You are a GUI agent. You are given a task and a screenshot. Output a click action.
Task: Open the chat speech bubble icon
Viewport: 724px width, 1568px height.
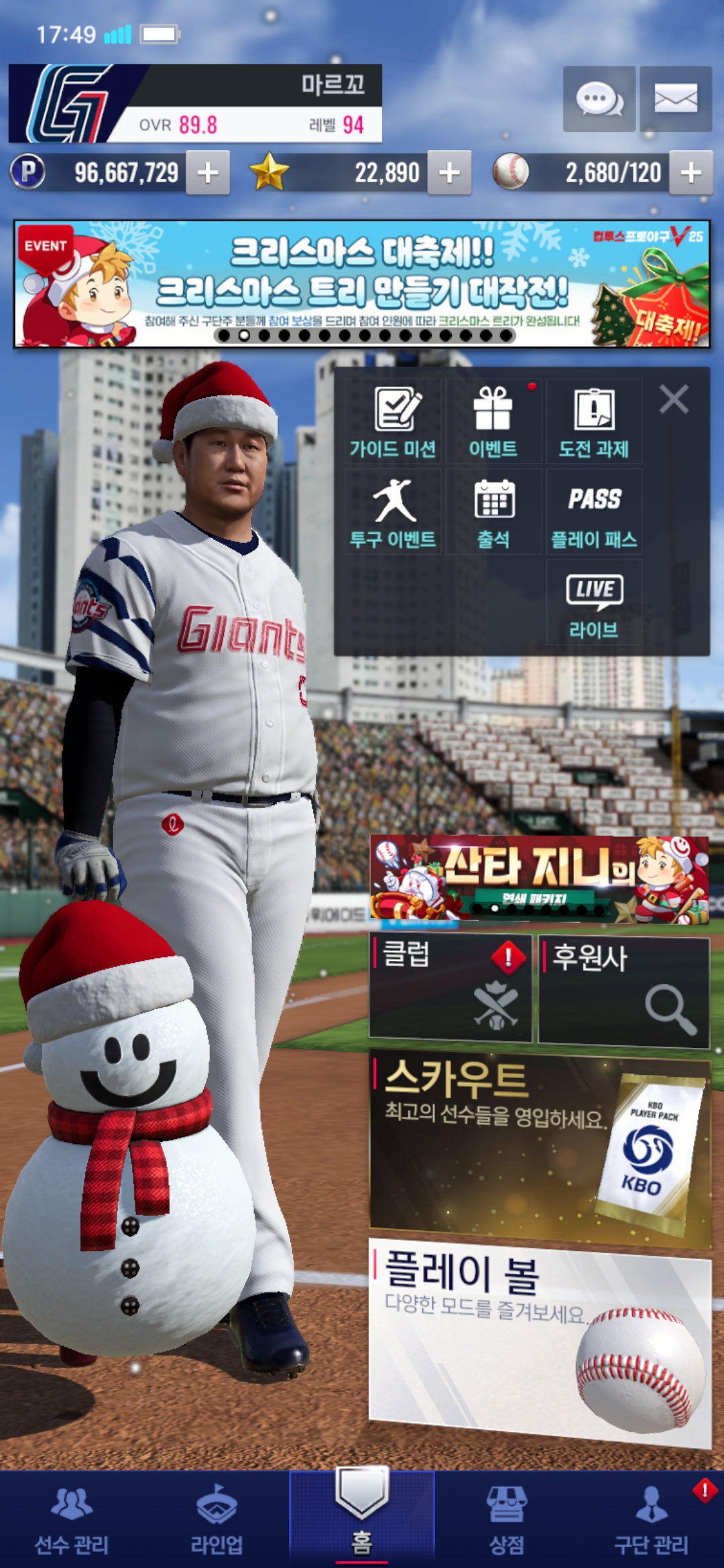(x=599, y=99)
